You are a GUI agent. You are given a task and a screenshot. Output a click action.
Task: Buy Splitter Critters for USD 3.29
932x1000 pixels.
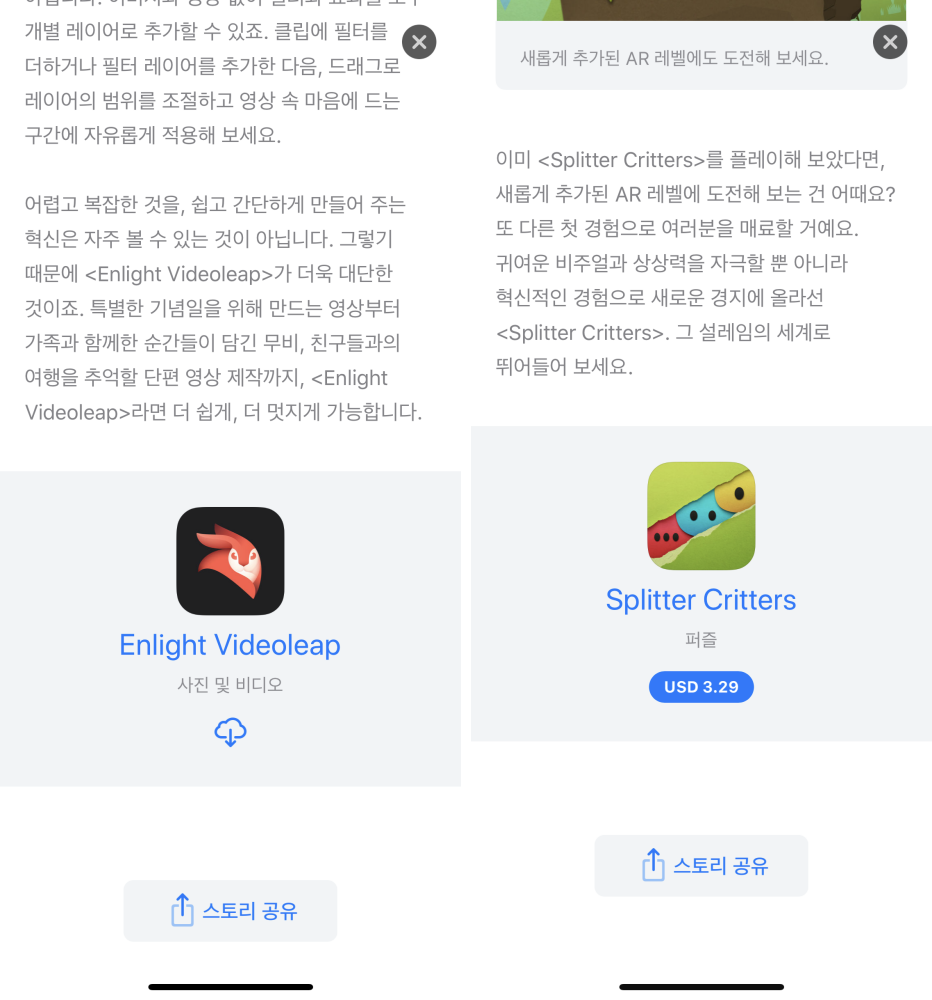point(701,687)
